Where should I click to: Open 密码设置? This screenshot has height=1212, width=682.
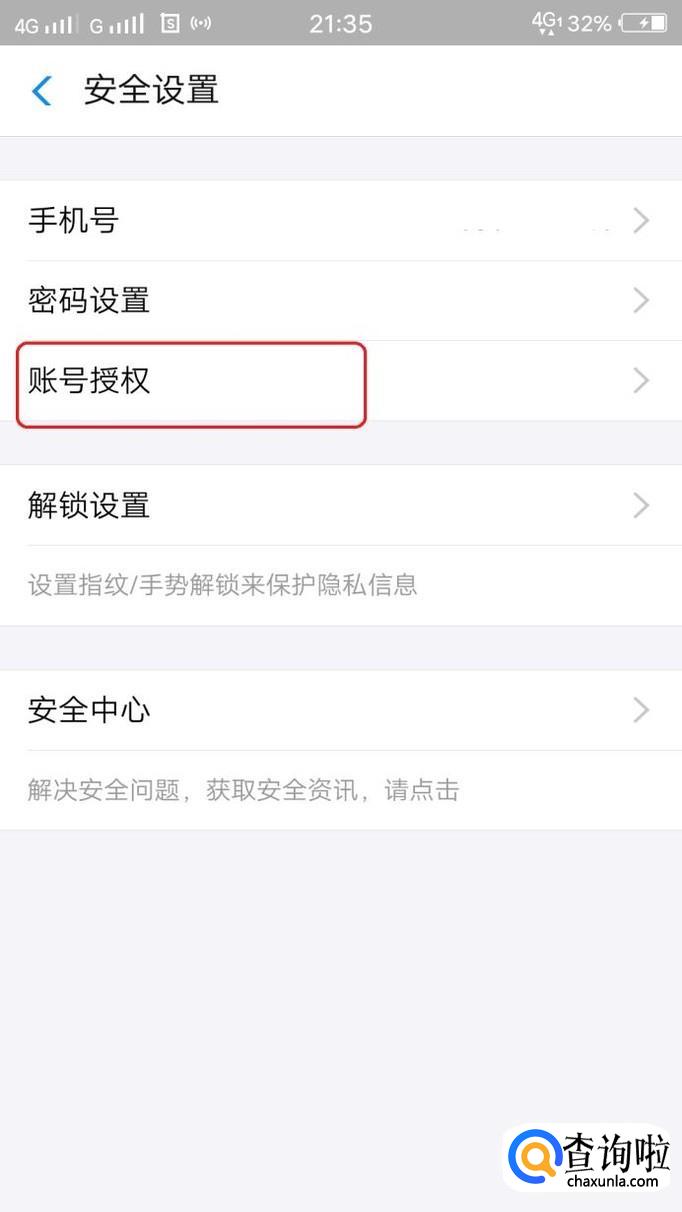point(341,301)
